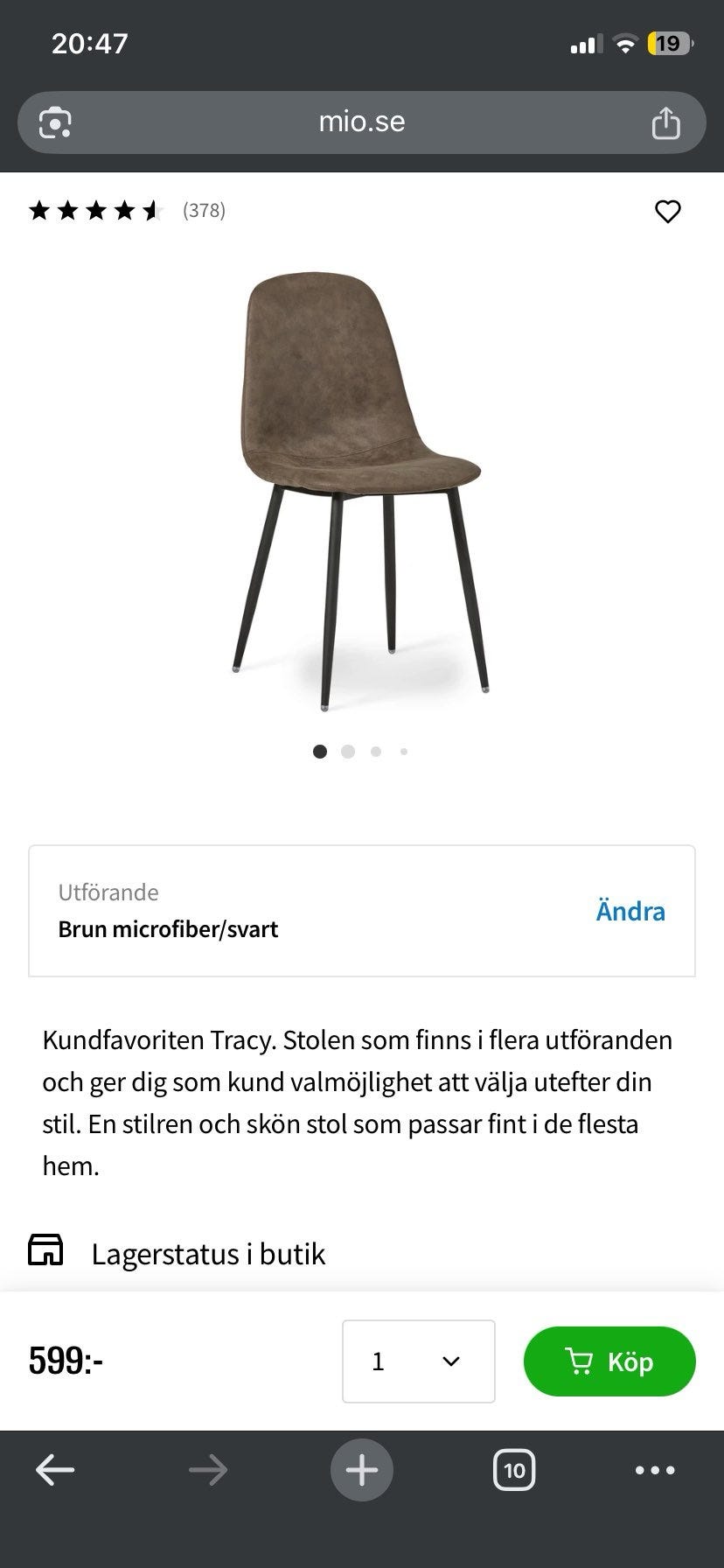The width and height of the screenshot is (724, 1568).
Task: Select the first carousel dot
Action: 320,751
